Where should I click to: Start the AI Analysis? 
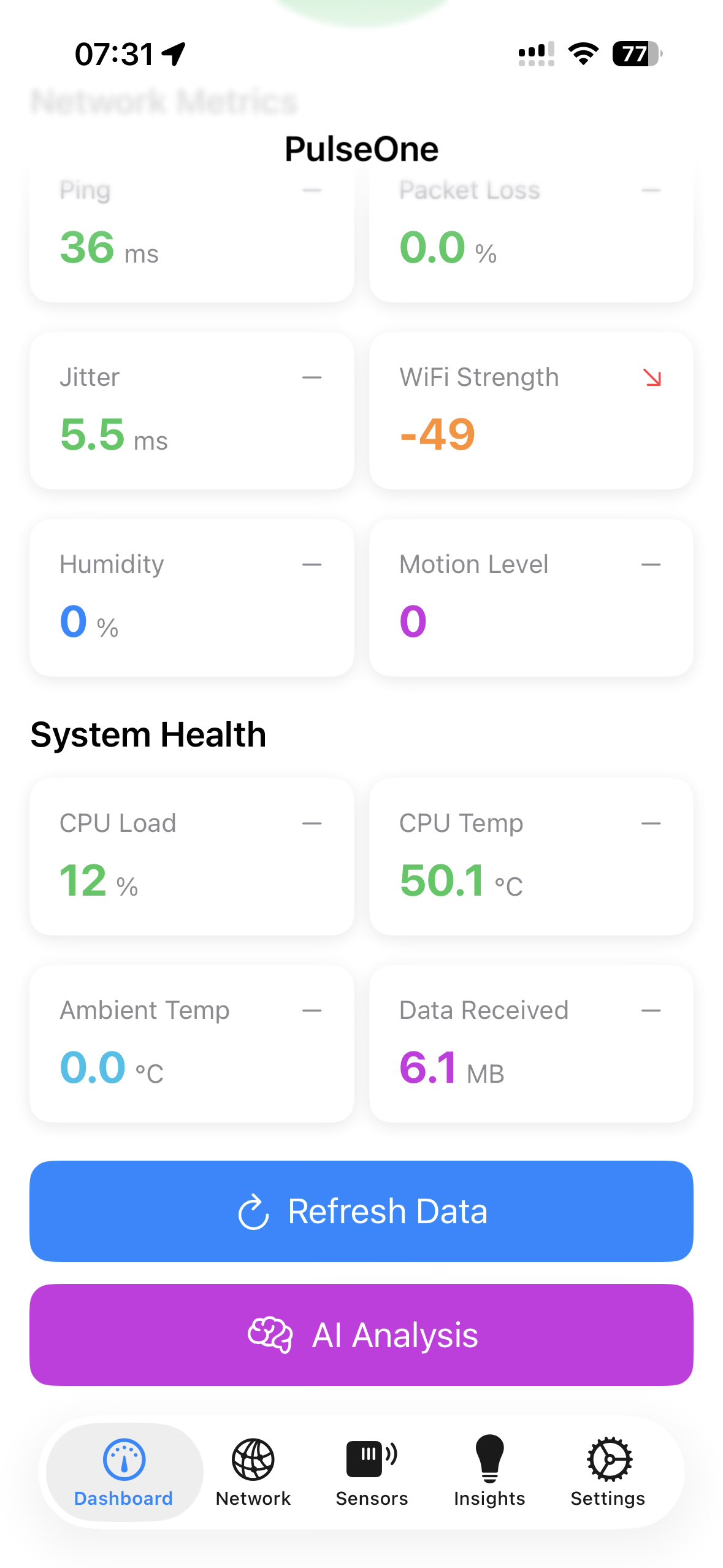(x=361, y=1335)
